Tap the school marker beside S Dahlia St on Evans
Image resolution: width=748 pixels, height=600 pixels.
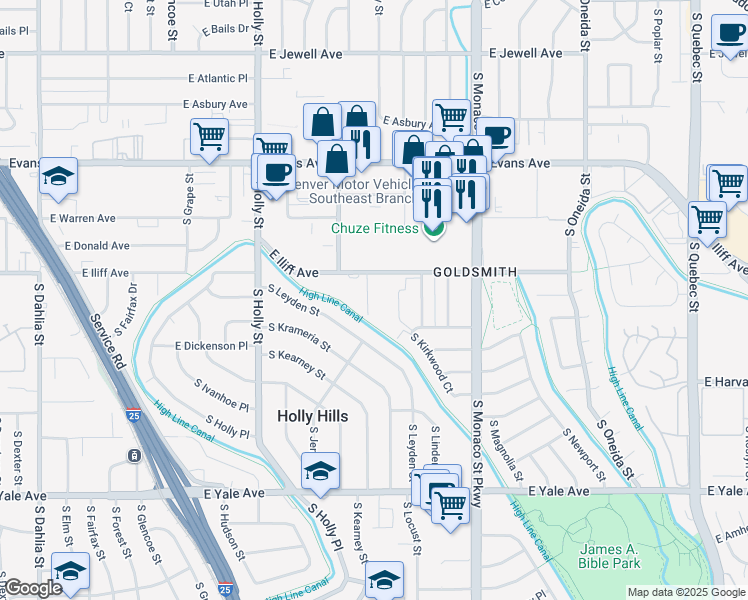[x=58, y=179]
